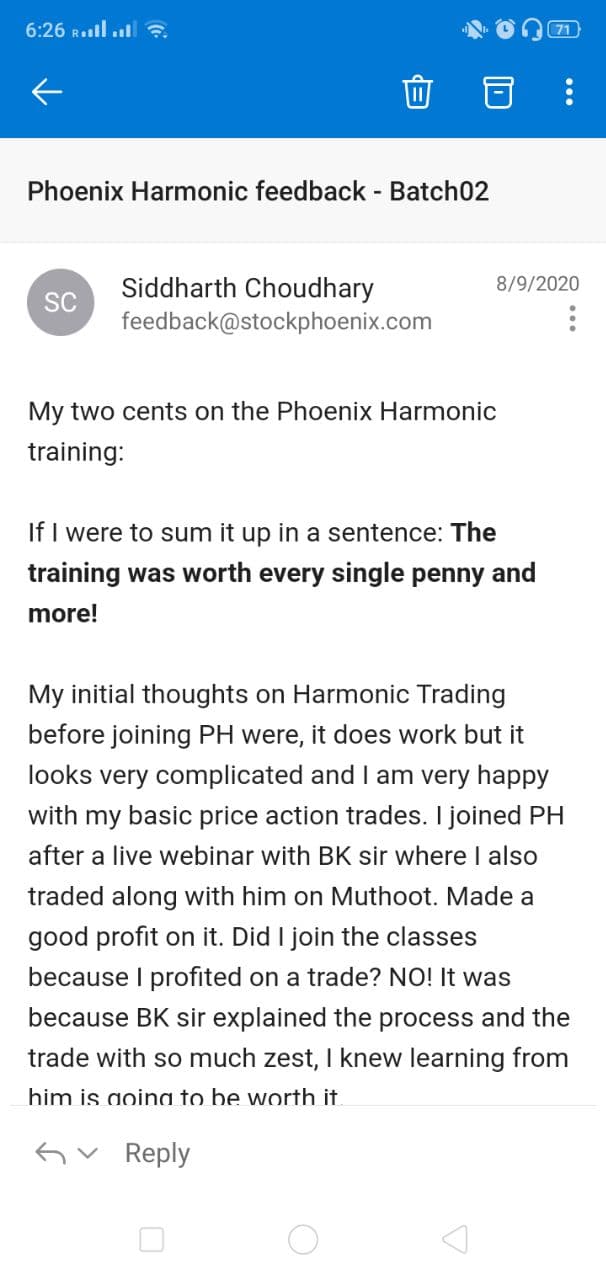The image size is (606, 1280).
Task: Archive this email
Action: pos(498,92)
